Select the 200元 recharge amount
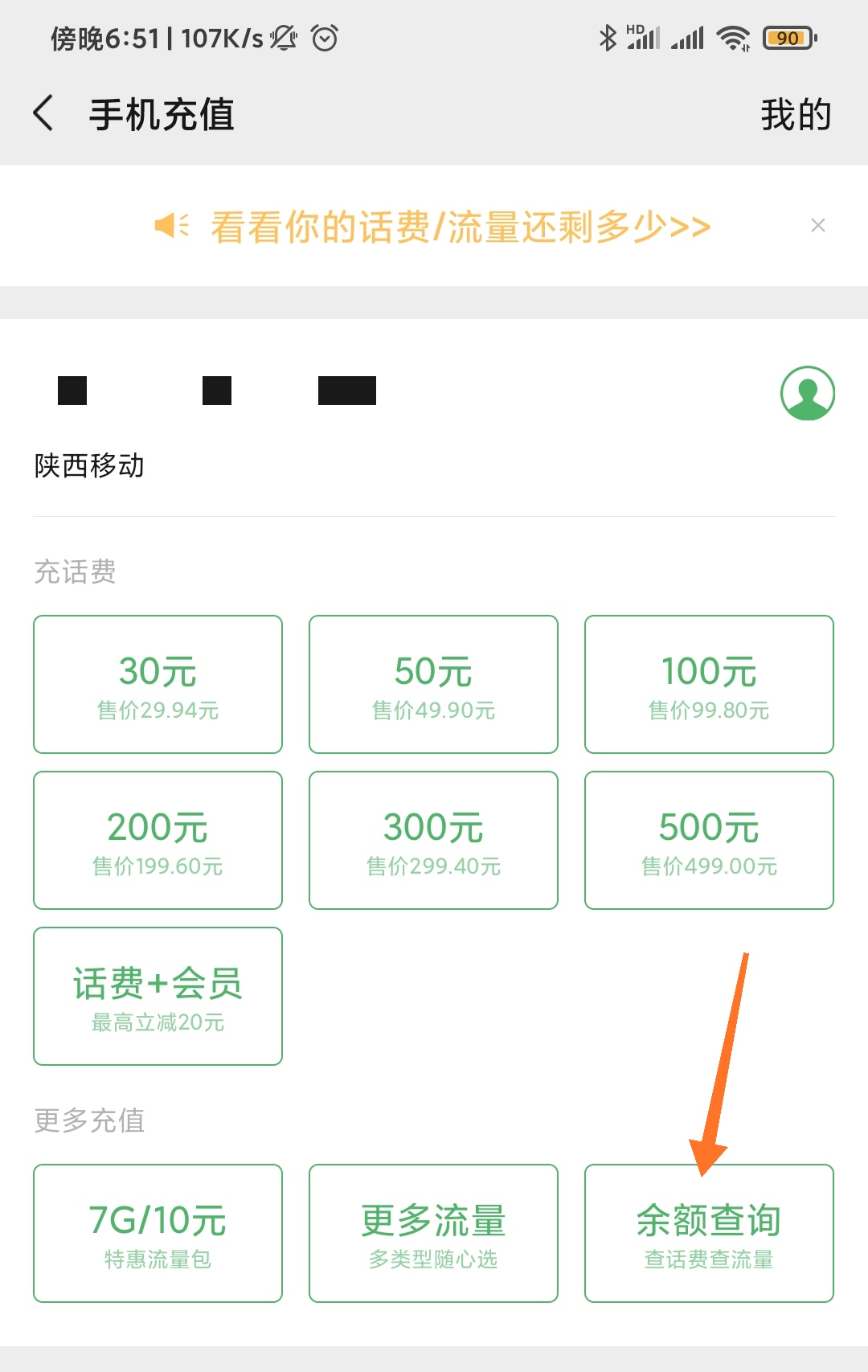 (x=157, y=839)
